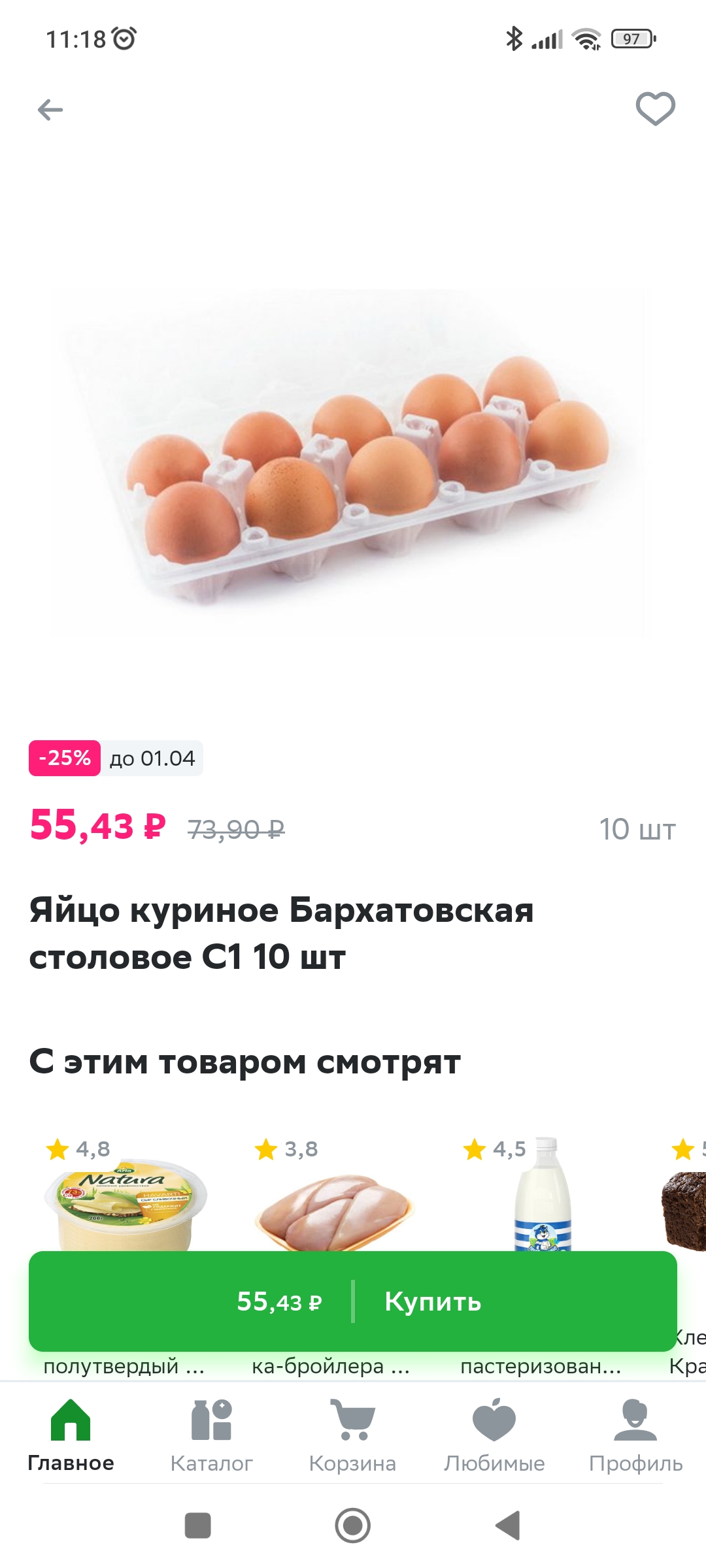Add the eggs to favorites with the heart
The width and height of the screenshot is (706, 1568).
tap(655, 108)
